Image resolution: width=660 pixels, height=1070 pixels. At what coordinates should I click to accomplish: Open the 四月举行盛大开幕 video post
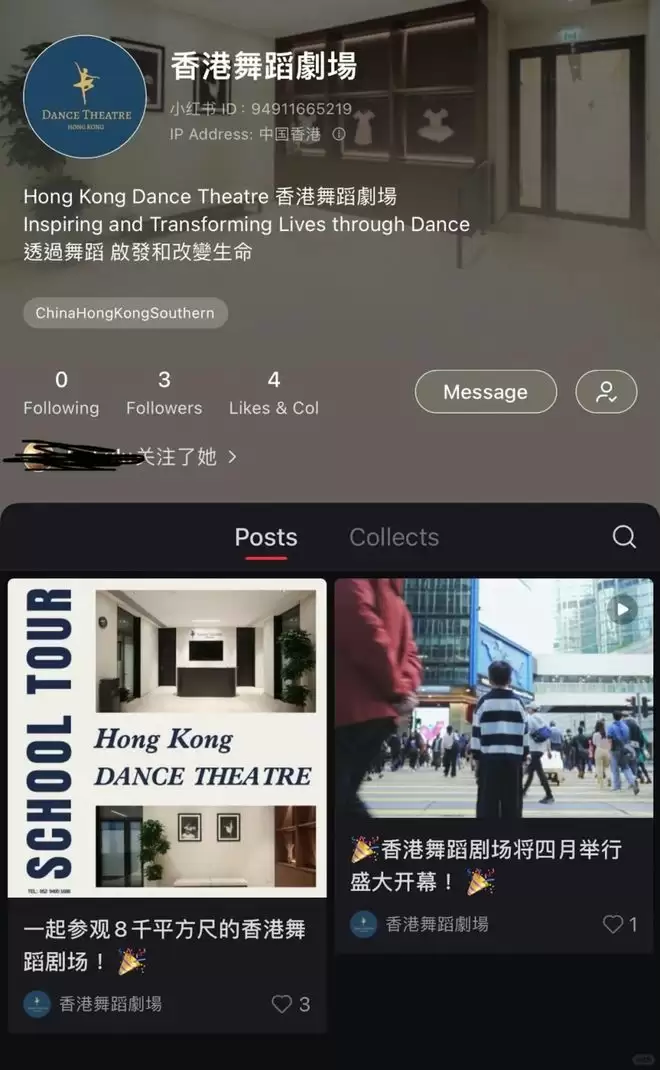493,698
